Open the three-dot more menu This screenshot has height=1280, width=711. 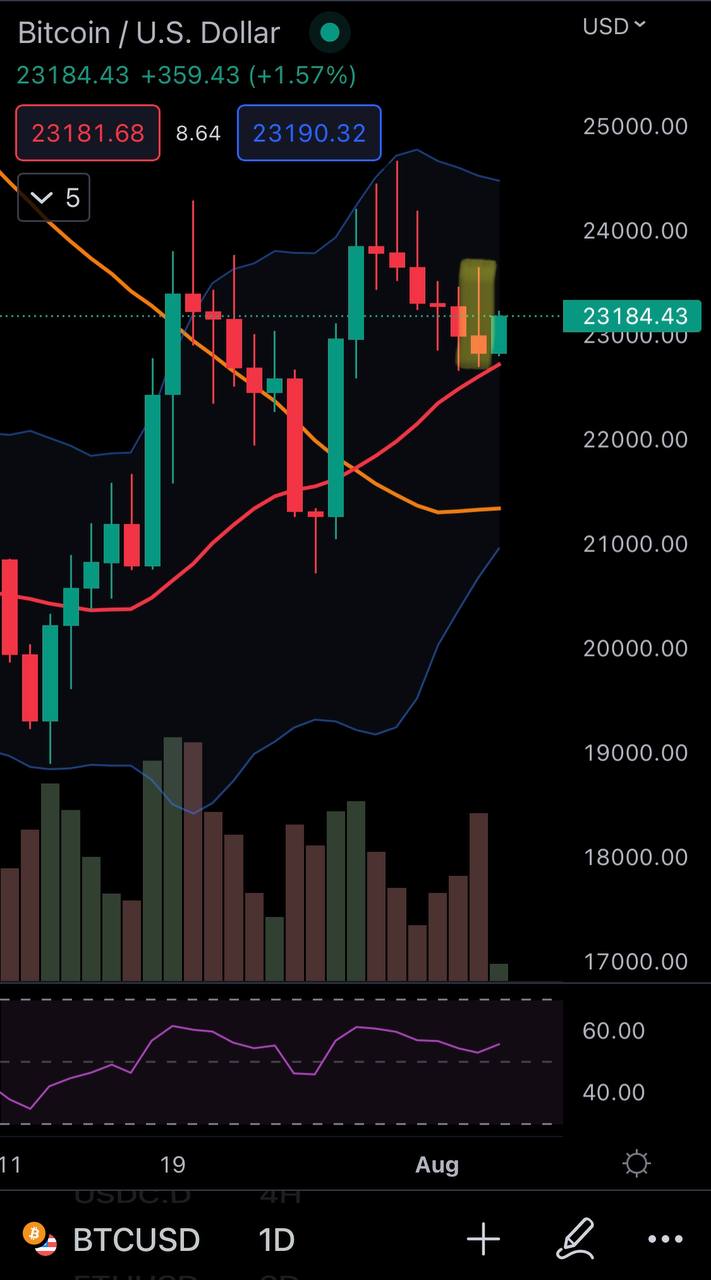point(665,1240)
